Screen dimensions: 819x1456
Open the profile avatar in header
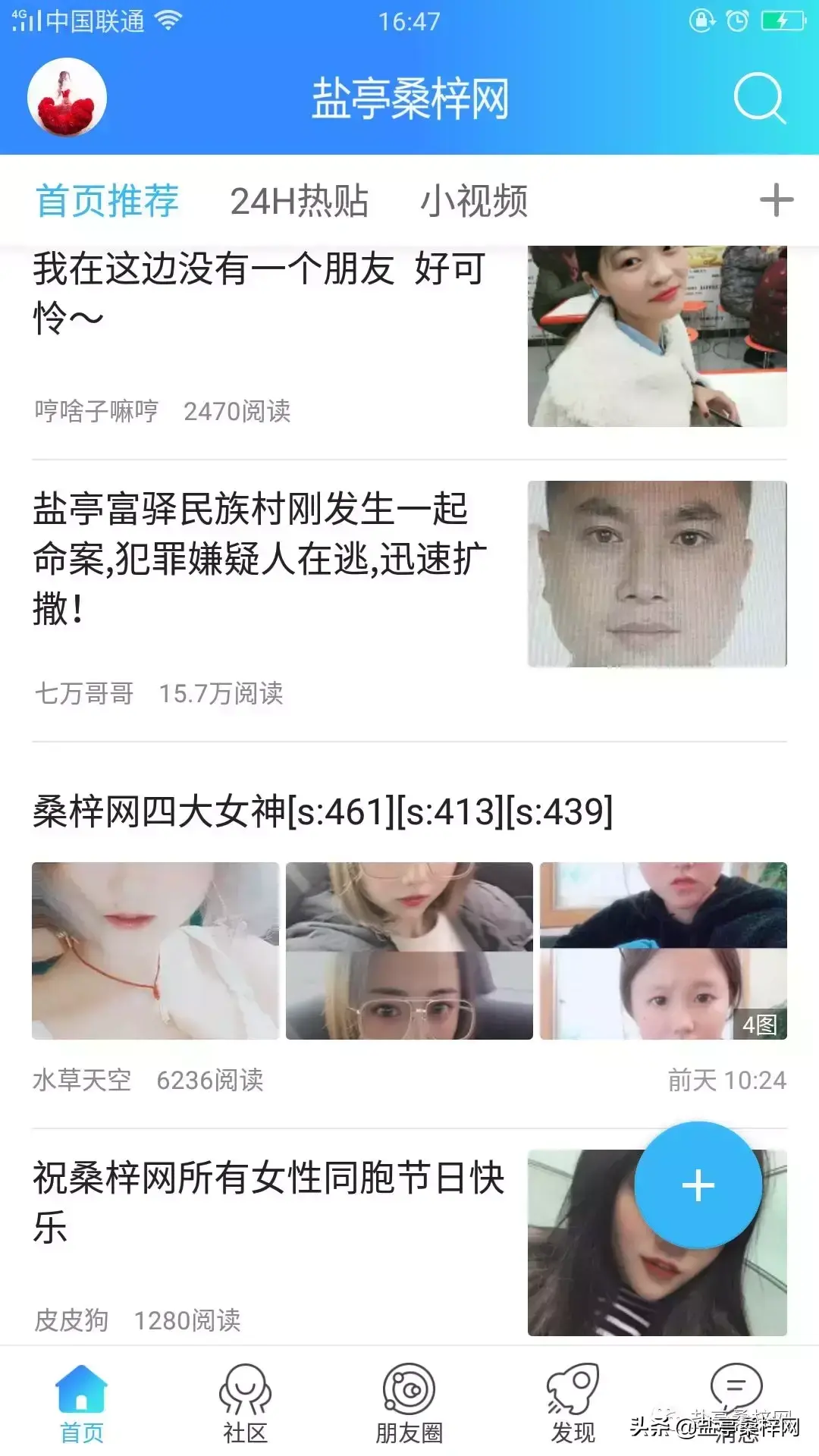67,98
